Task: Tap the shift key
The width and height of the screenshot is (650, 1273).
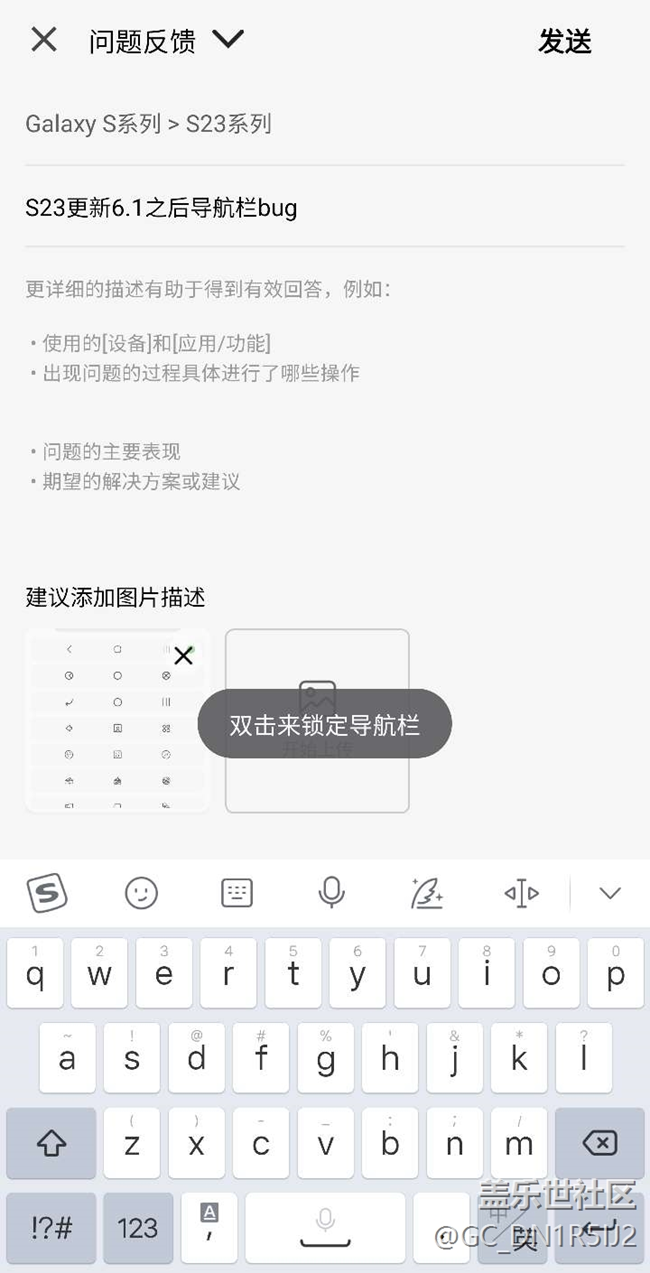Action: point(52,1142)
